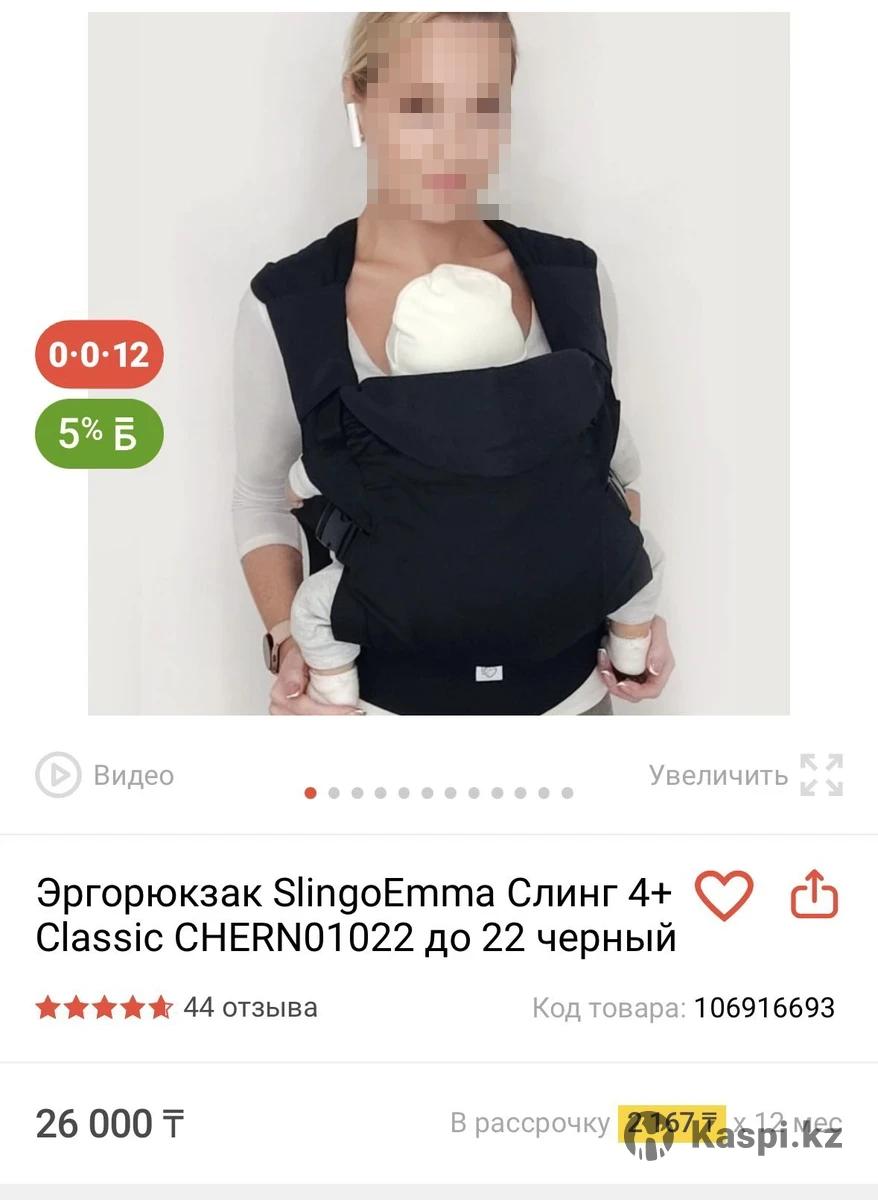
Task: Share this product listing
Action: [x=814, y=895]
